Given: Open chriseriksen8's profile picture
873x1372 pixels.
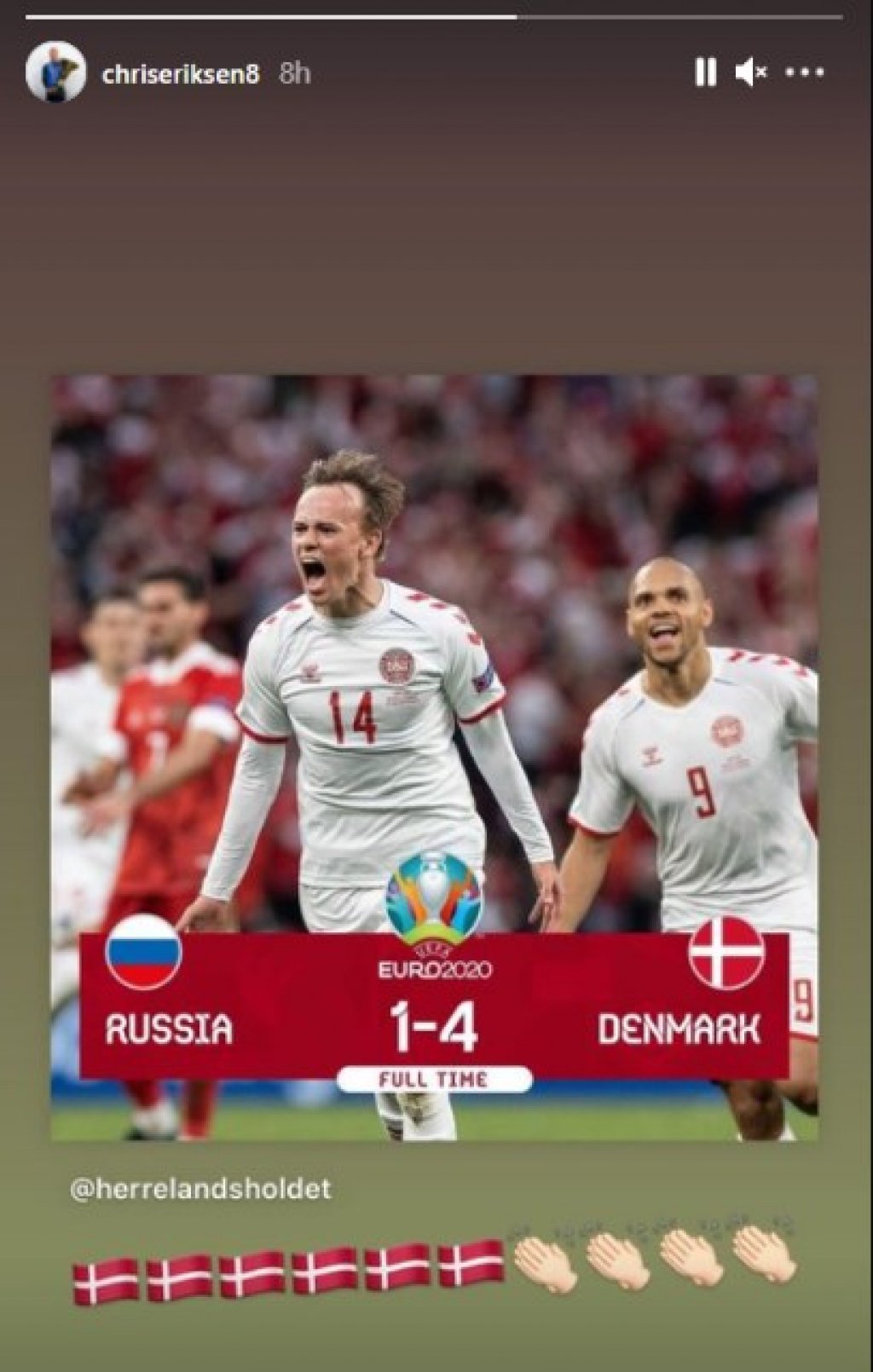Looking at the screenshot, I should 55,73.
